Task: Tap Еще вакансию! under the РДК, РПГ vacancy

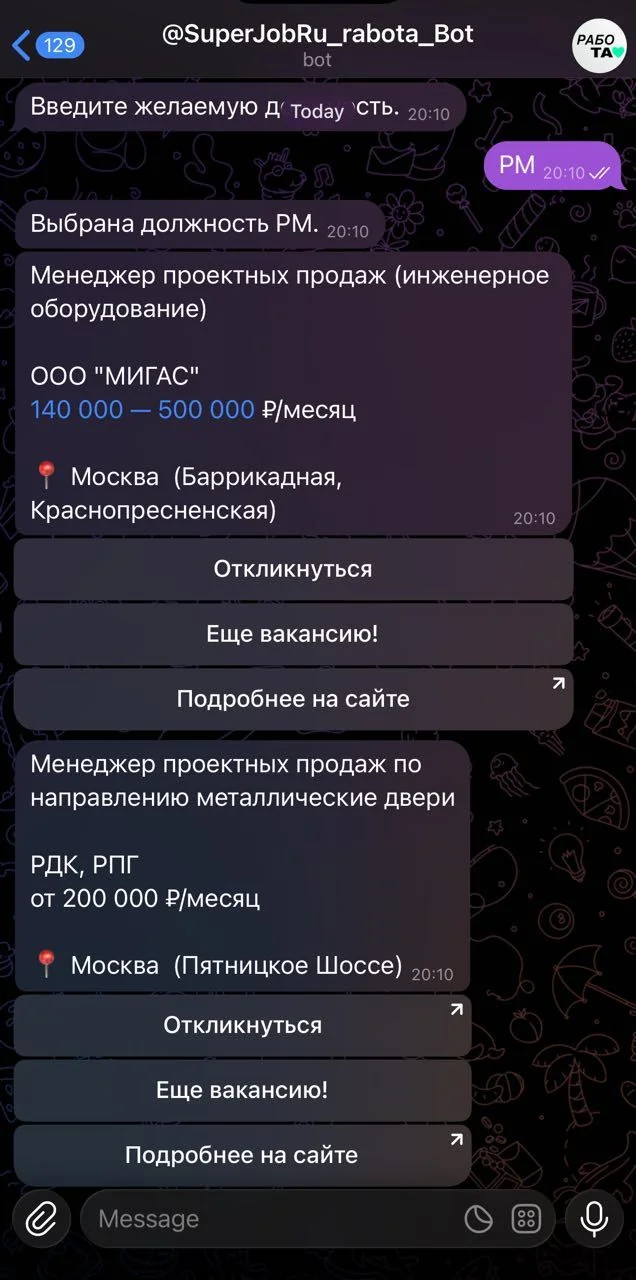Action: (242, 1090)
